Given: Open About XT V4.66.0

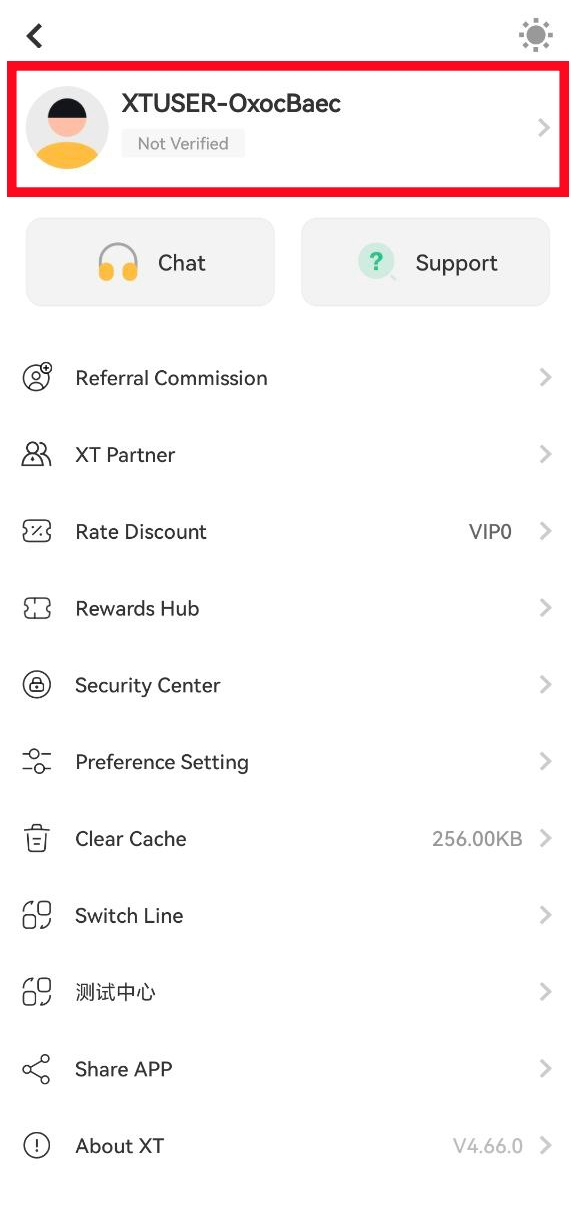Looking at the screenshot, I should click(x=288, y=1146).
